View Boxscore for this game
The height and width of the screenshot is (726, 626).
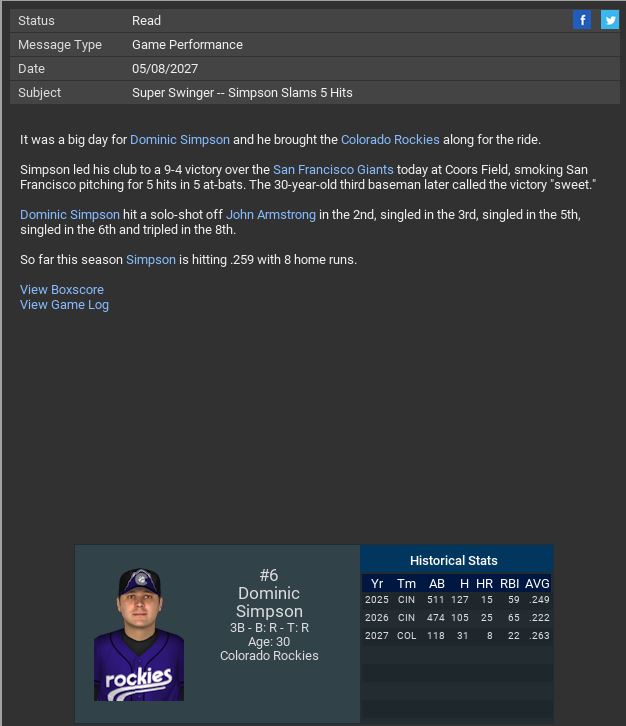click(62, 290)
